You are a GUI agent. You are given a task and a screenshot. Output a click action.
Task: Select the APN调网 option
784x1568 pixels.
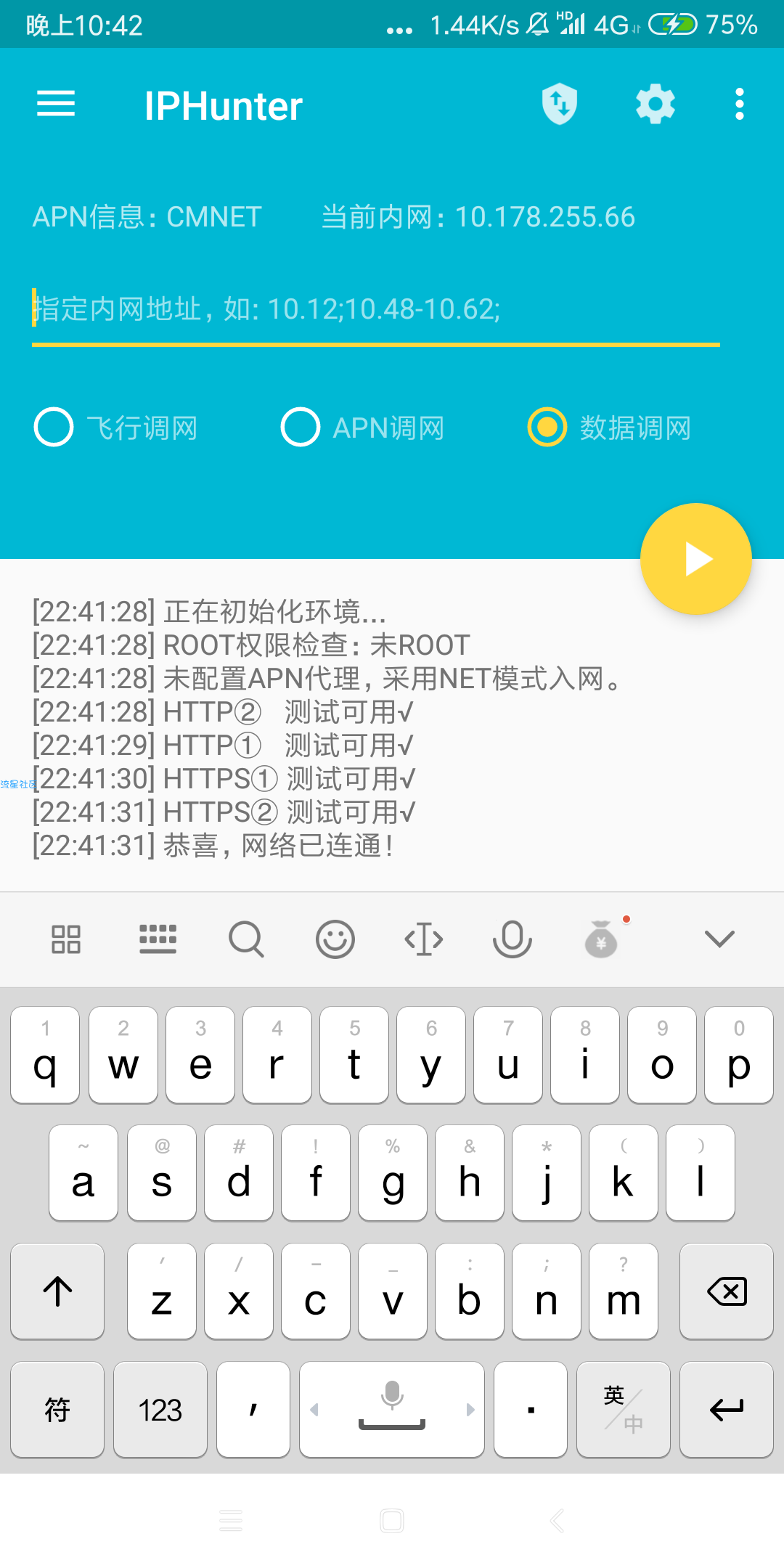[363, 428]
